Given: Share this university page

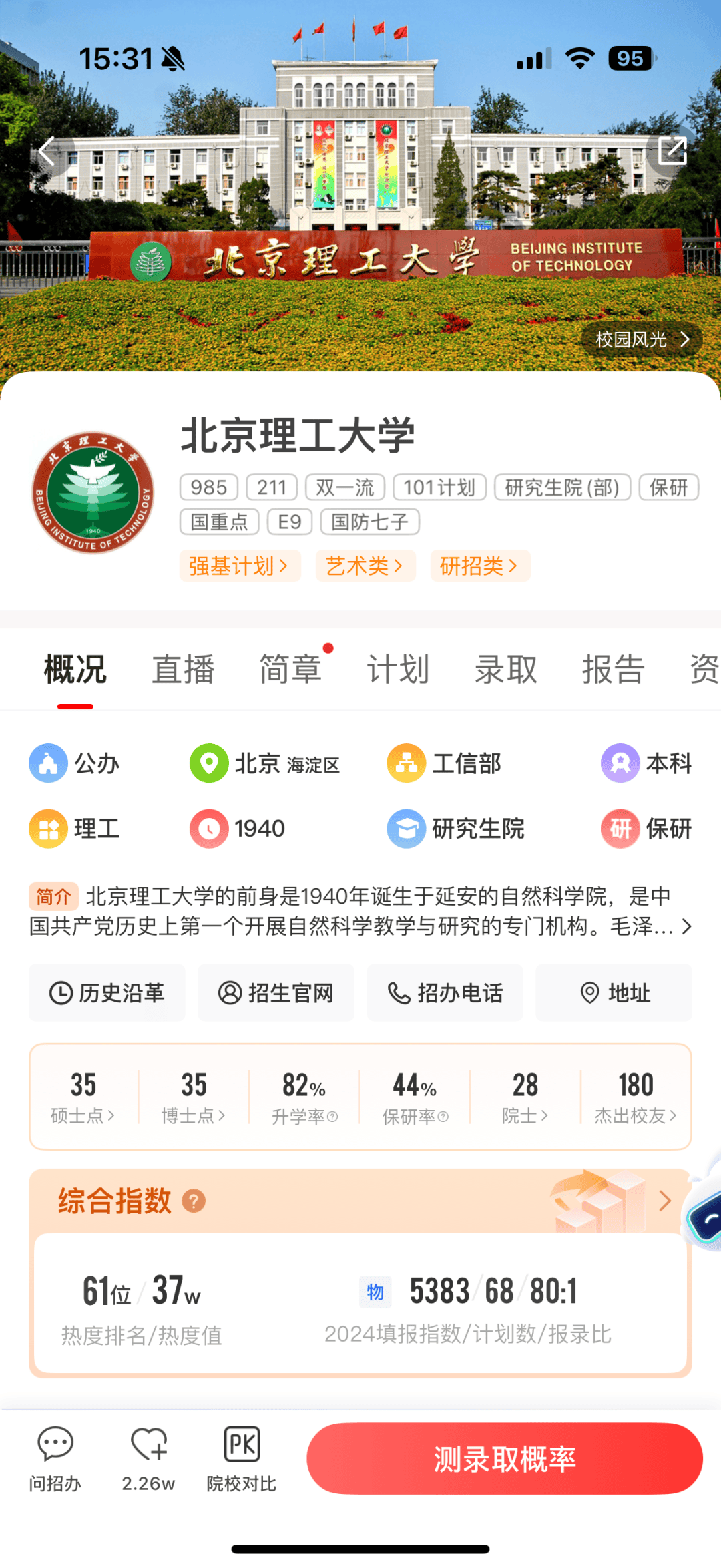Looking at the screenshot, I should pos(672,151).
